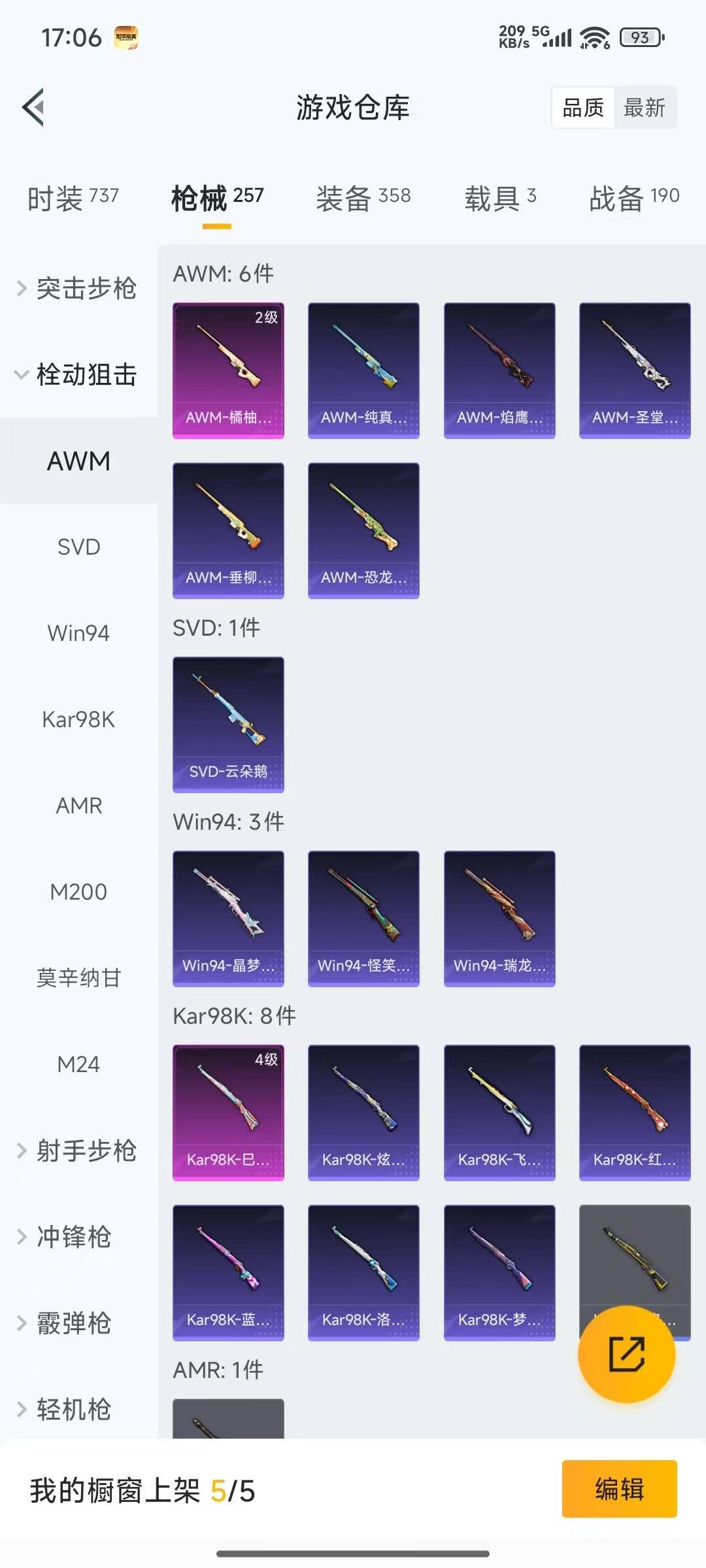The image size is (706, 1568).
Task: Switch to the 载具 tab
Action: click(x=500, y=197)
